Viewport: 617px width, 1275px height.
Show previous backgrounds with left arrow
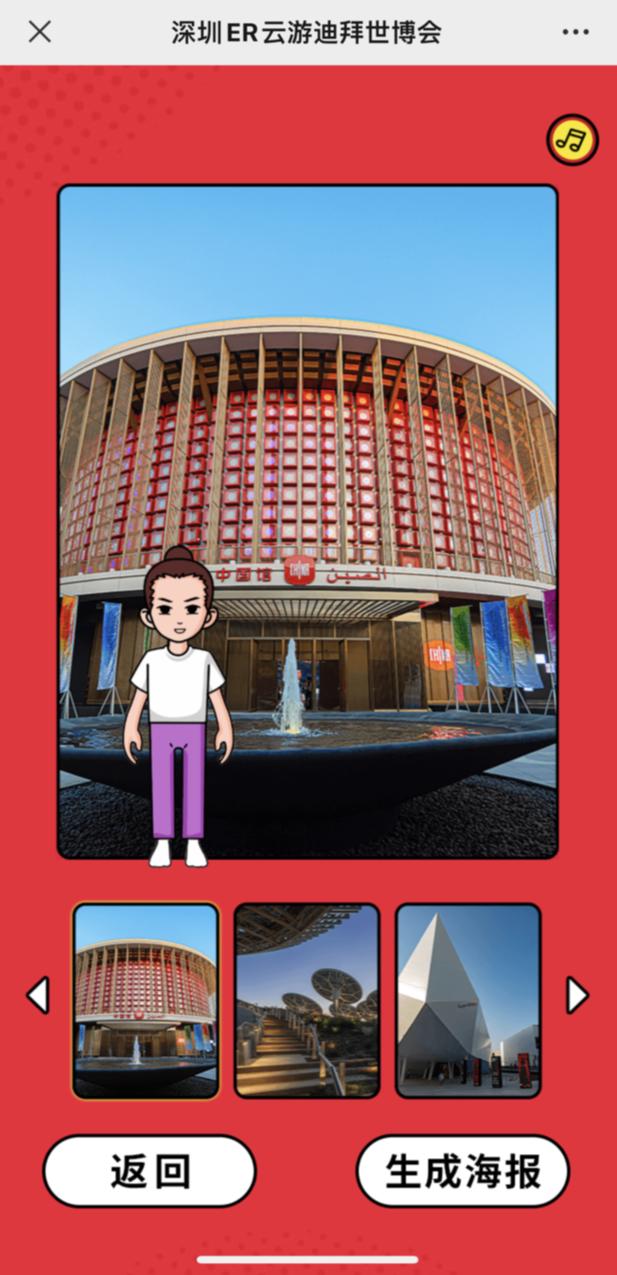38,995
